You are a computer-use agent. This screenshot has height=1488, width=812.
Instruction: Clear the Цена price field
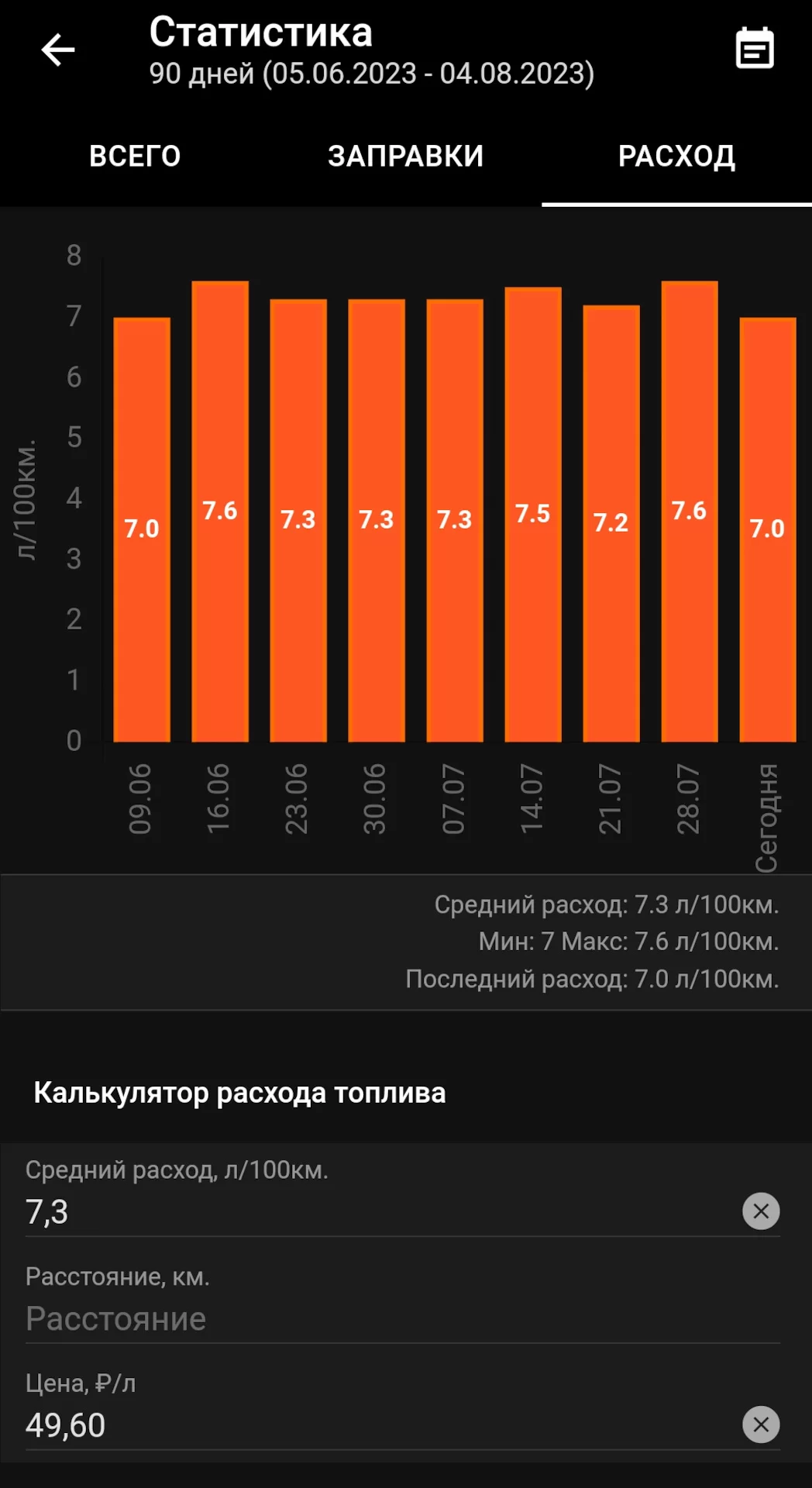pyautogui.click(x=761, y=1424)
